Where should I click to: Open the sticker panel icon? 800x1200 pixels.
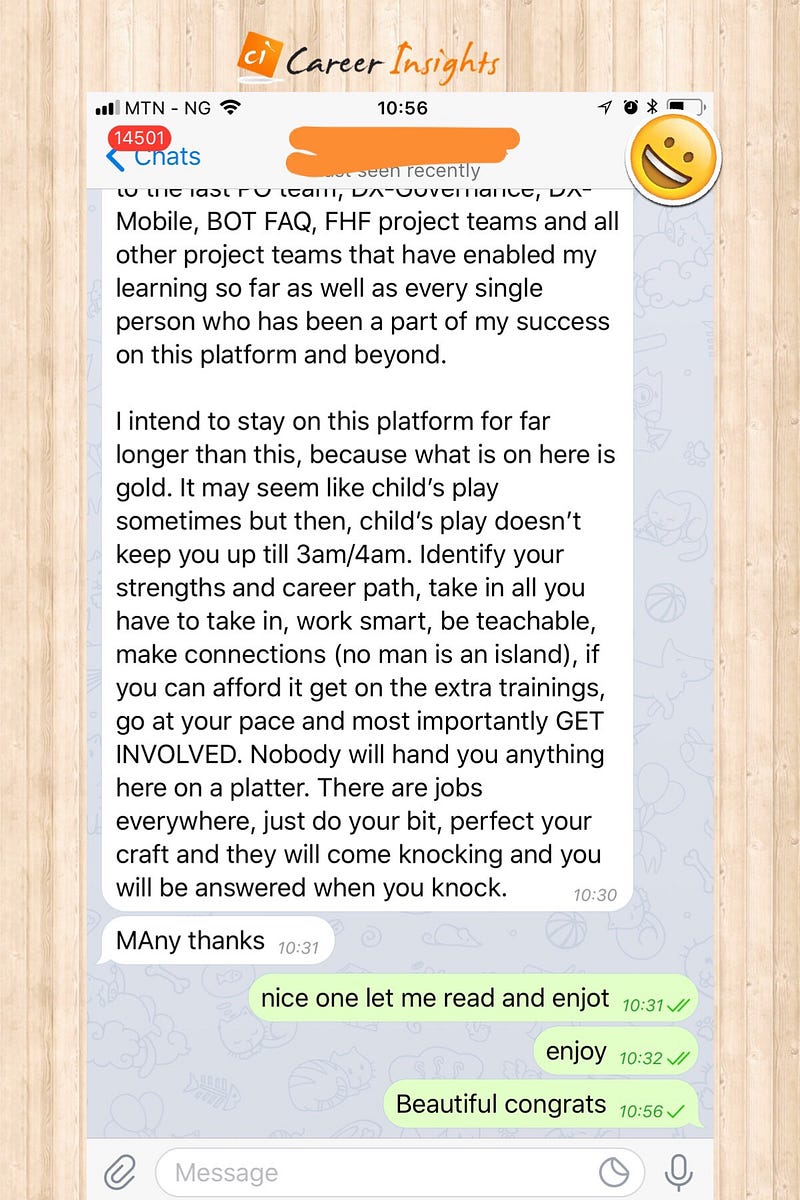coord(612,1172)
